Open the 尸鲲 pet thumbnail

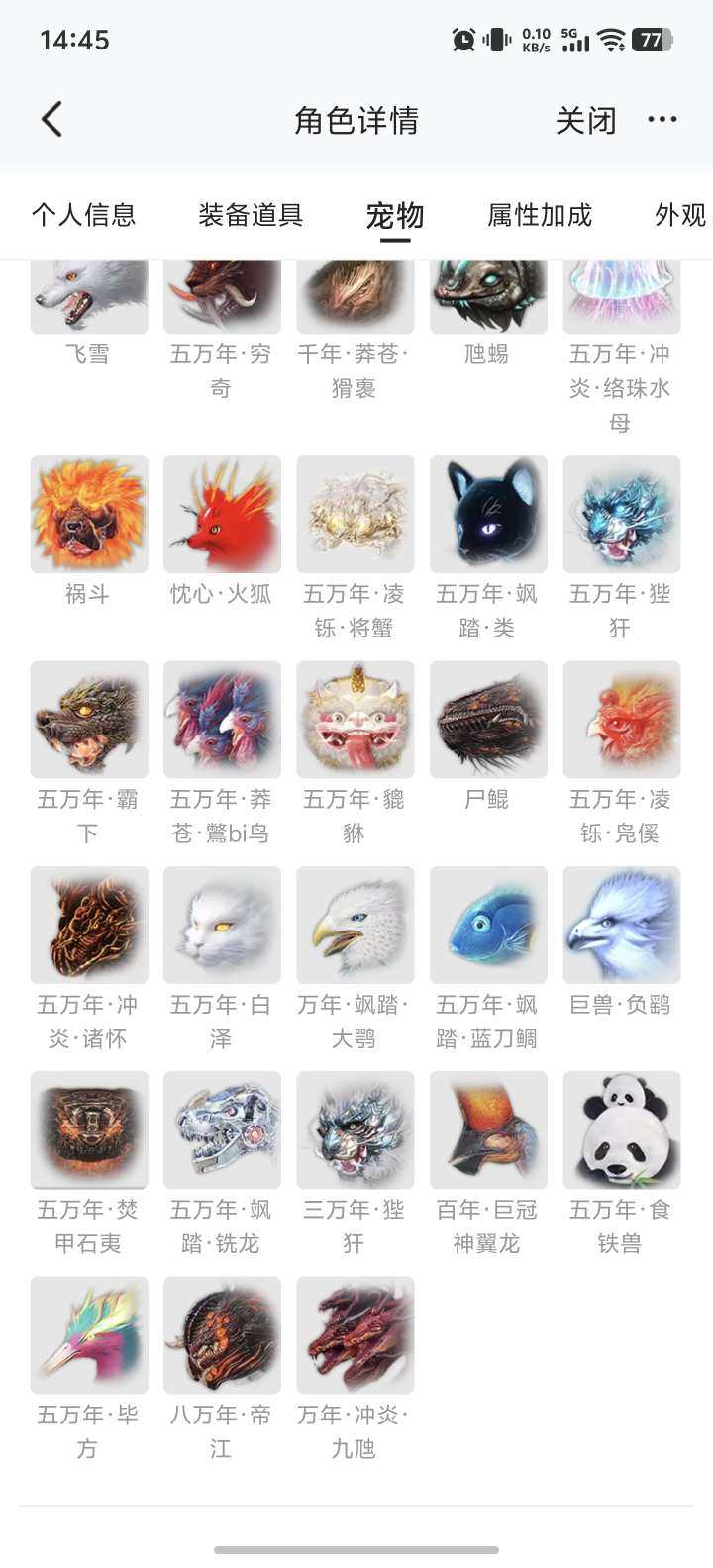(x=488, y=720)
